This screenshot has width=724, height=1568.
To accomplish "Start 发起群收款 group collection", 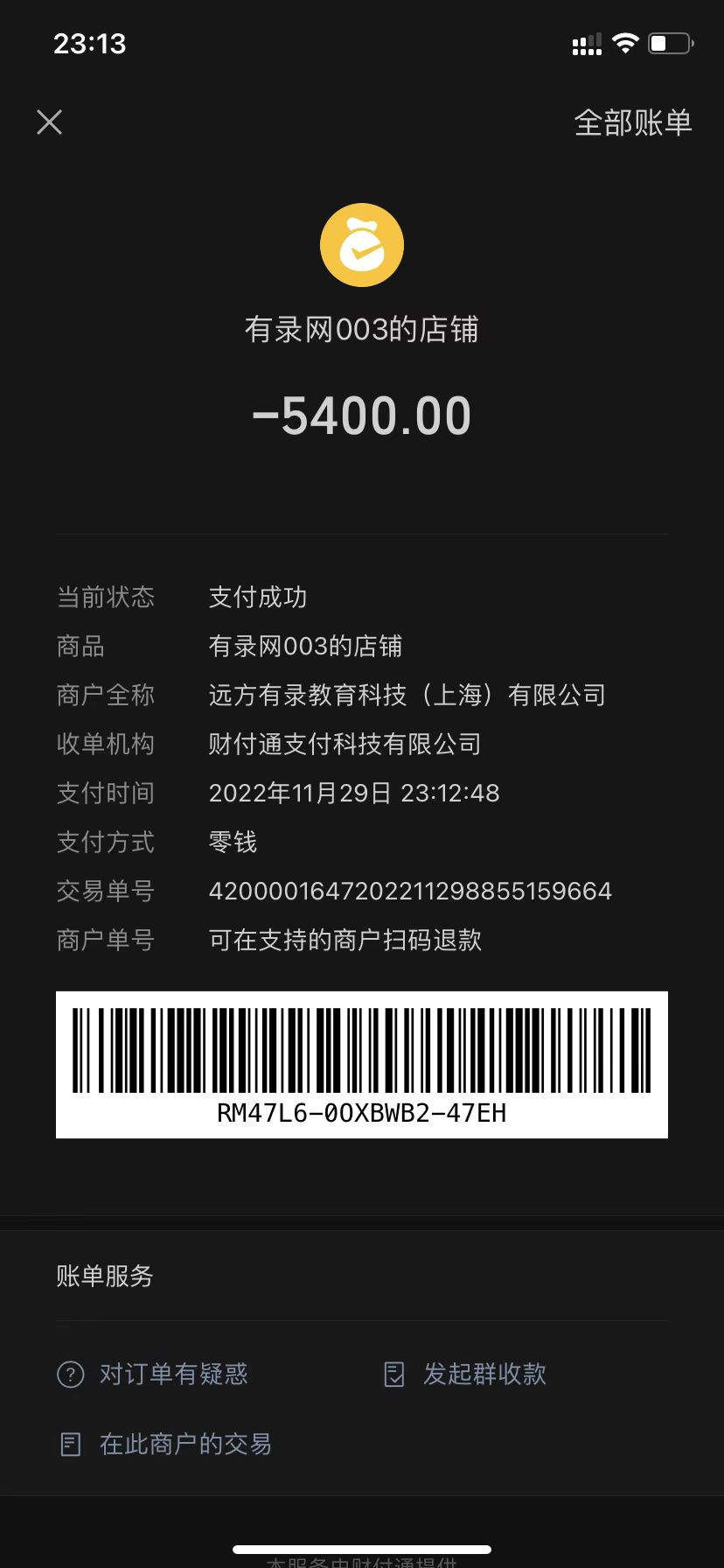I will click(x=466, y=1374).
